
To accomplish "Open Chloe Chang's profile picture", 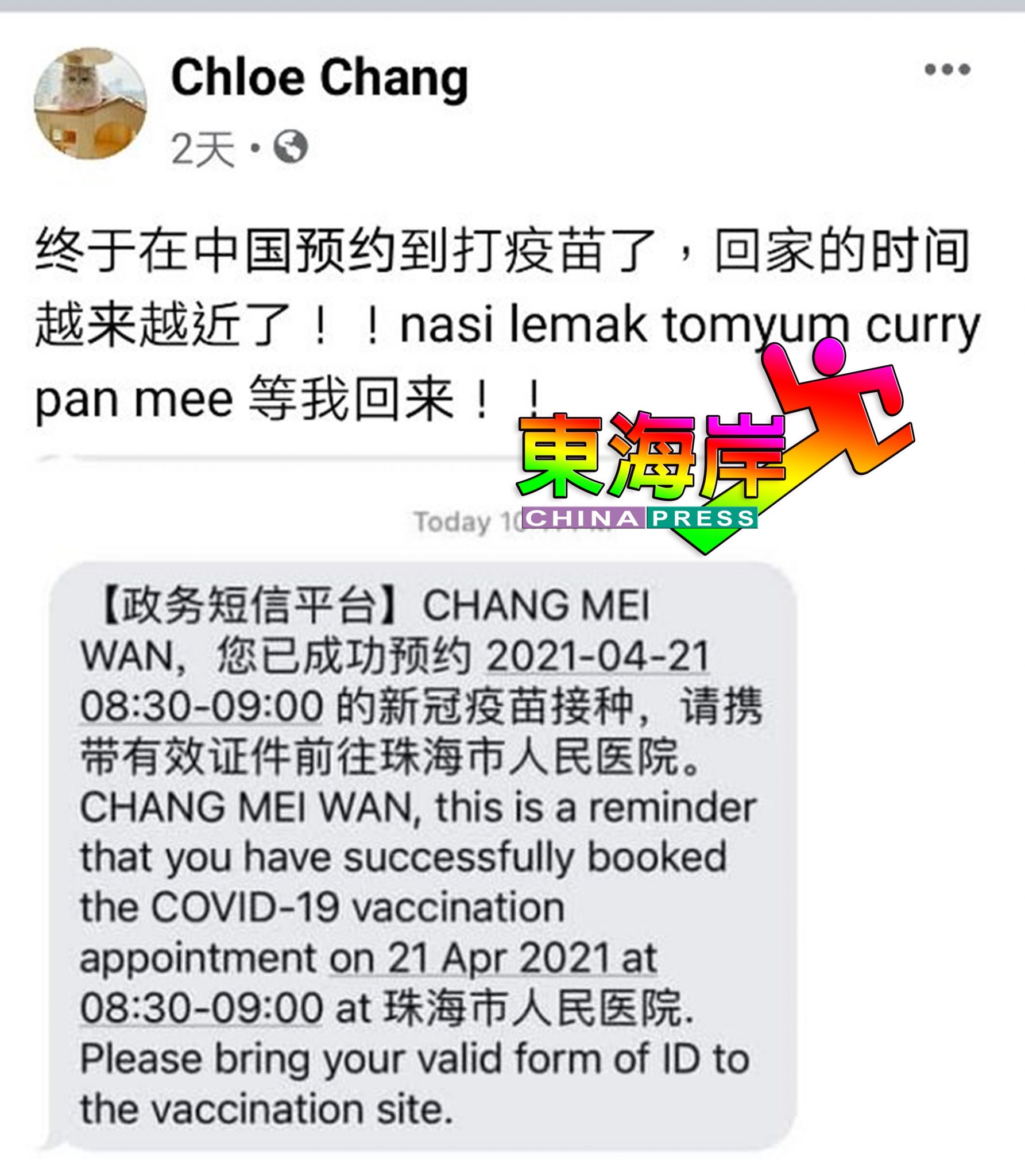I will click(90, 103).
